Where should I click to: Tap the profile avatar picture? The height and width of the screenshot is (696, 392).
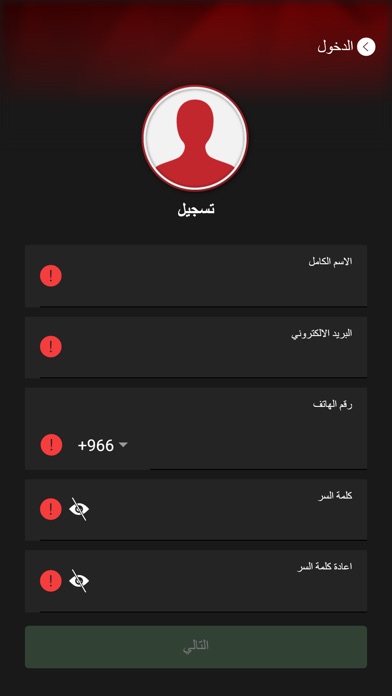pos(195,138)
